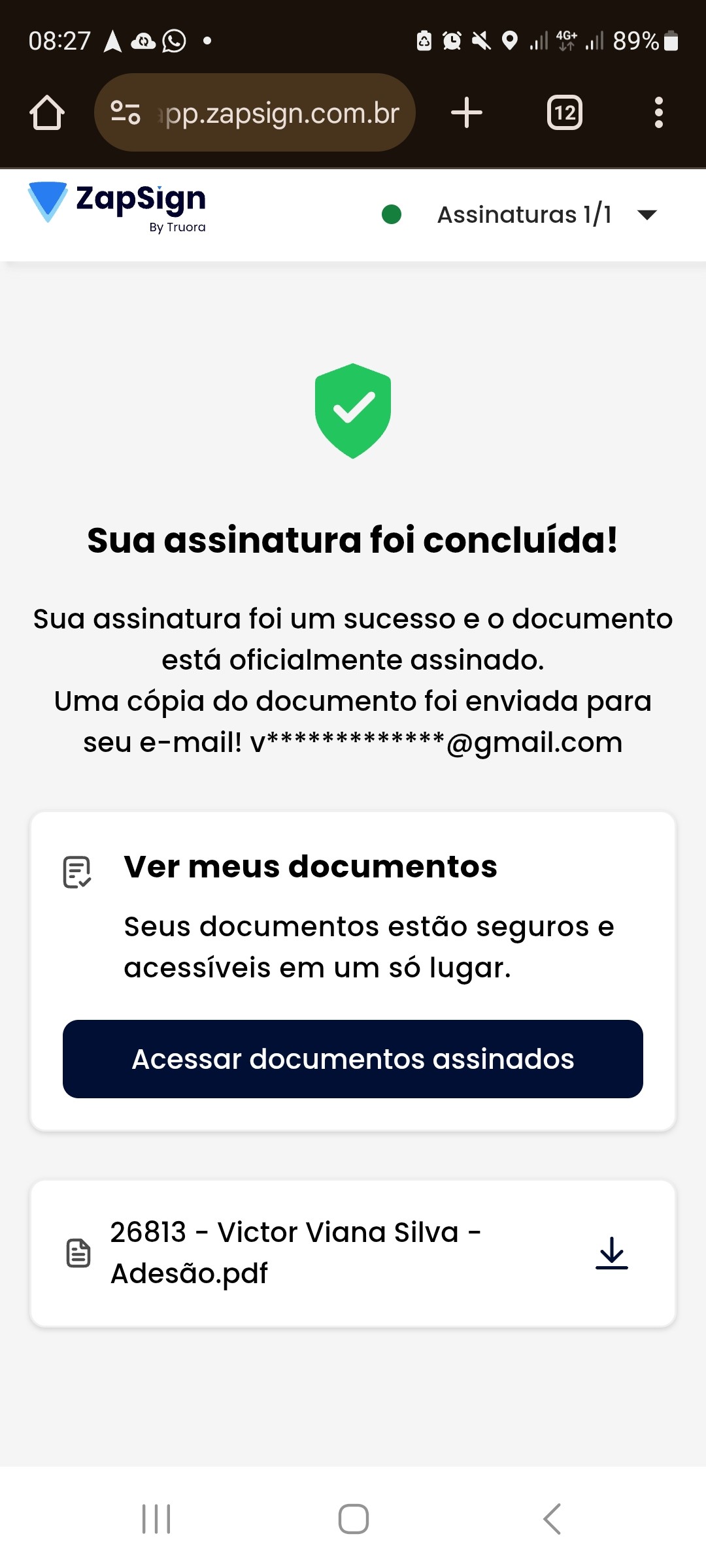Tap the app.zapsign.com.br address bar
This screenshot has height=1568, width=706.
point(281,113)
